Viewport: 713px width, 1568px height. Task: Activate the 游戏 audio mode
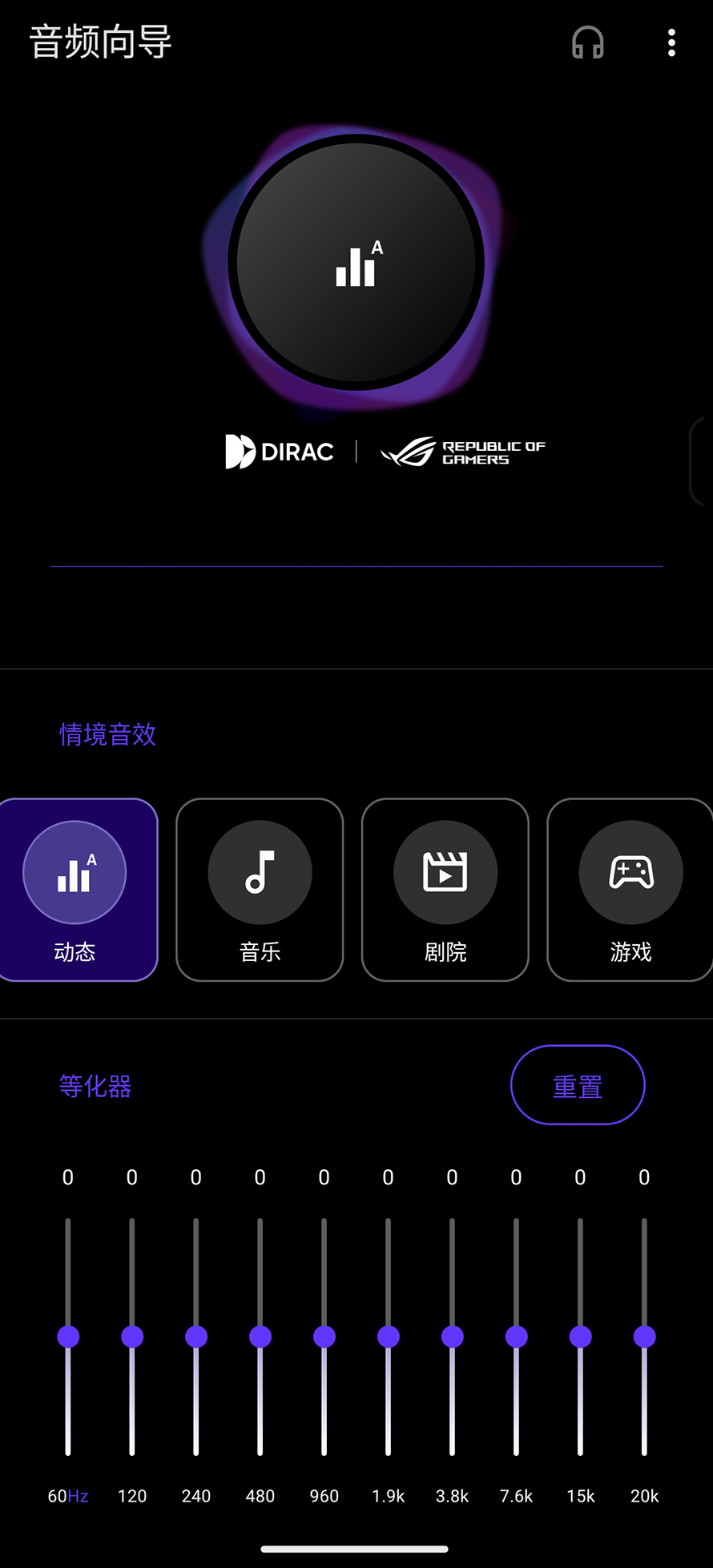[x=630, y=890]
